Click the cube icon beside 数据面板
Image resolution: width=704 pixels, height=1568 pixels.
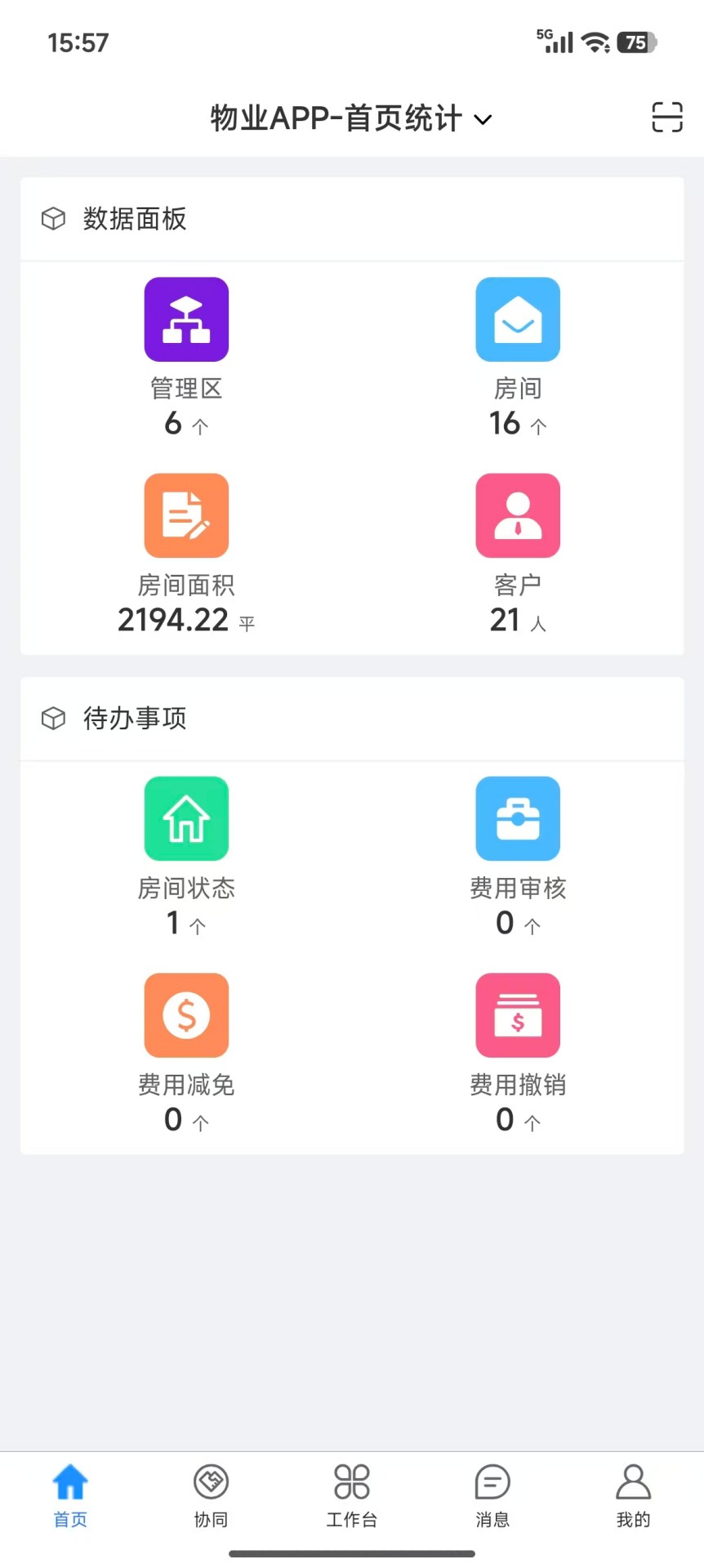[x=51, y=219]
